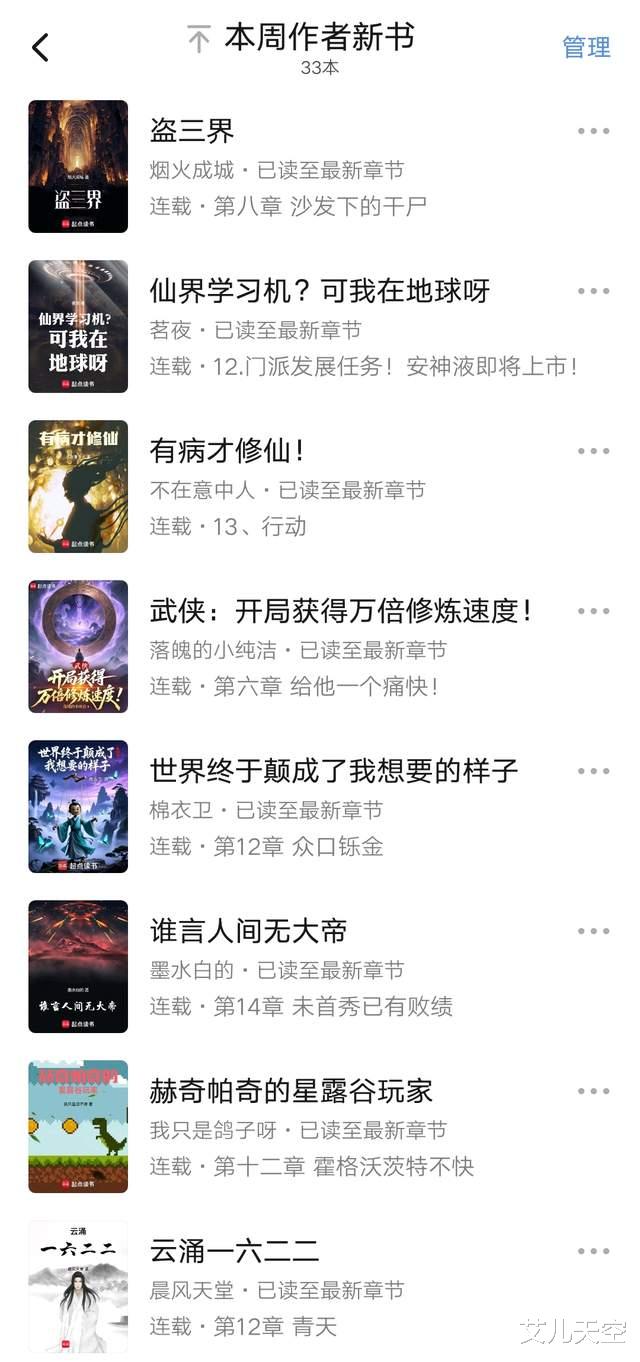
Task: Open more options for 仙界学习机？可我在地球呀
Action: (x=593, y=291)
